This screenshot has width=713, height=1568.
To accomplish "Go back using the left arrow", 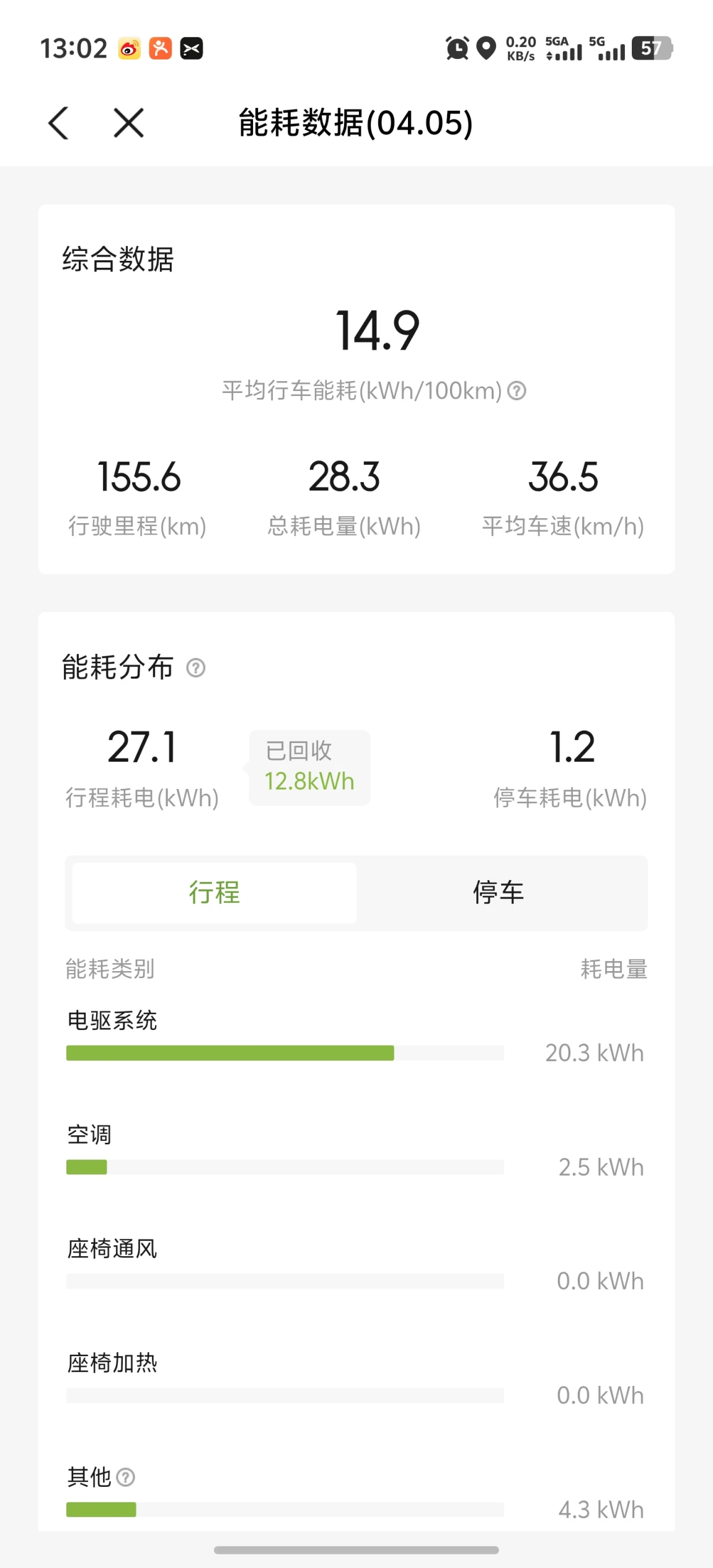I will (x=59, y=123).
